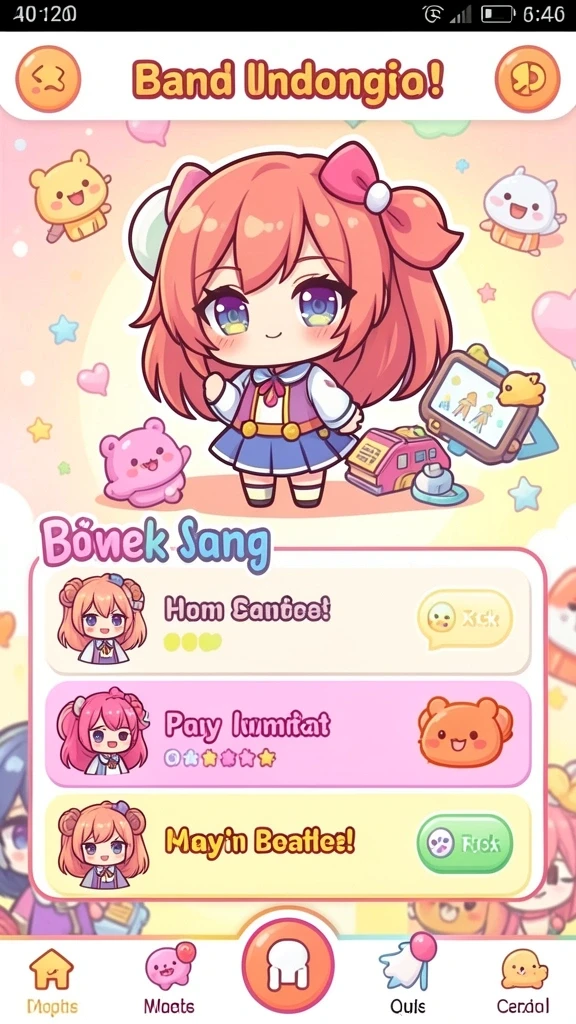Tap the round orange button at top right
576x1024 pixels.
click(528, 79)
